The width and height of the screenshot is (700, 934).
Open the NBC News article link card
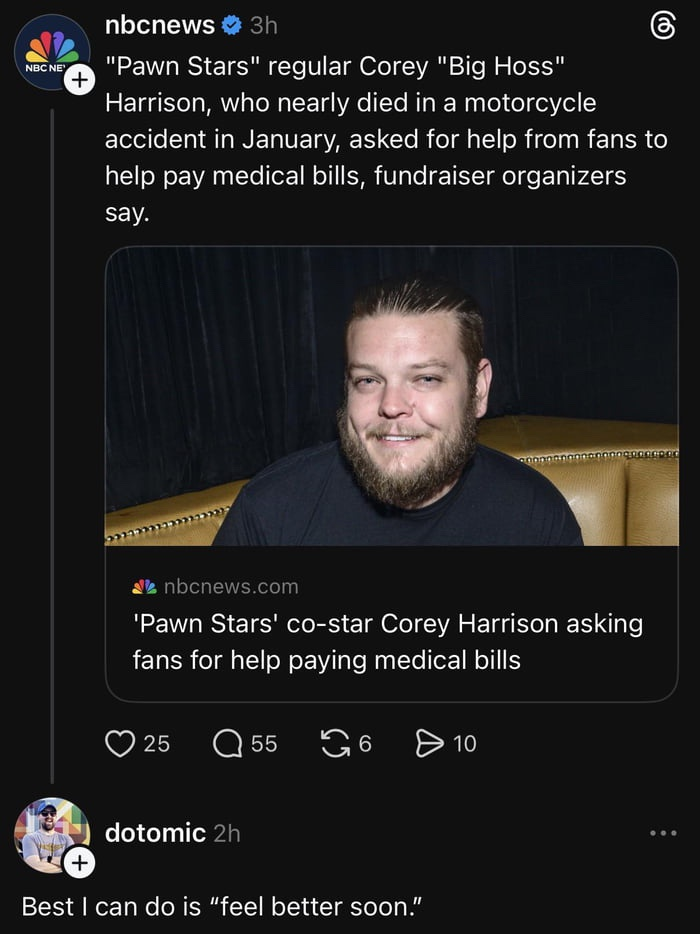pyautogui.click(x=391, y=474)
